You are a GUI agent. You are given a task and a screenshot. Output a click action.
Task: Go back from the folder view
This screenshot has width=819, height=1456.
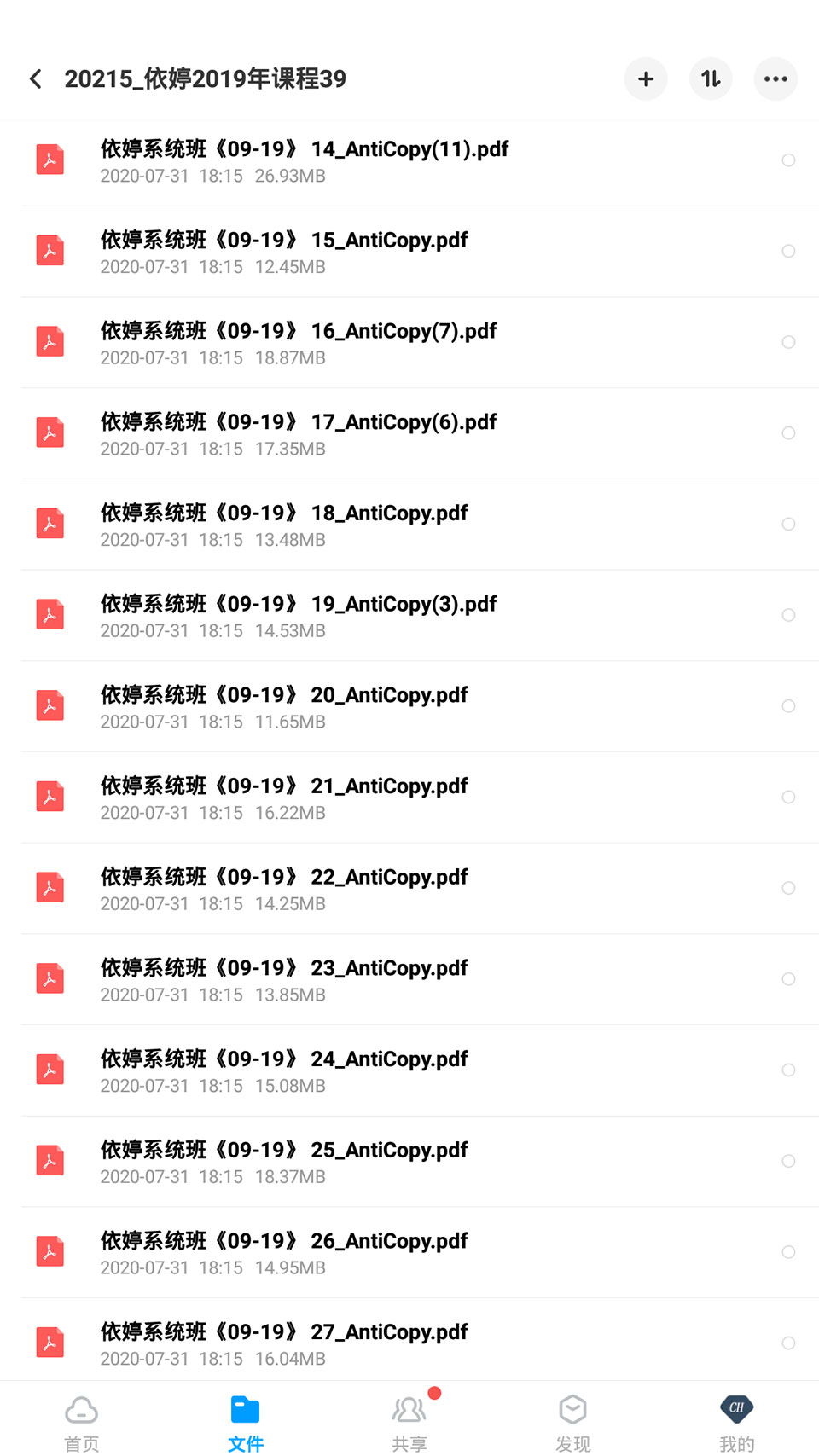click(x=36, y=79)
